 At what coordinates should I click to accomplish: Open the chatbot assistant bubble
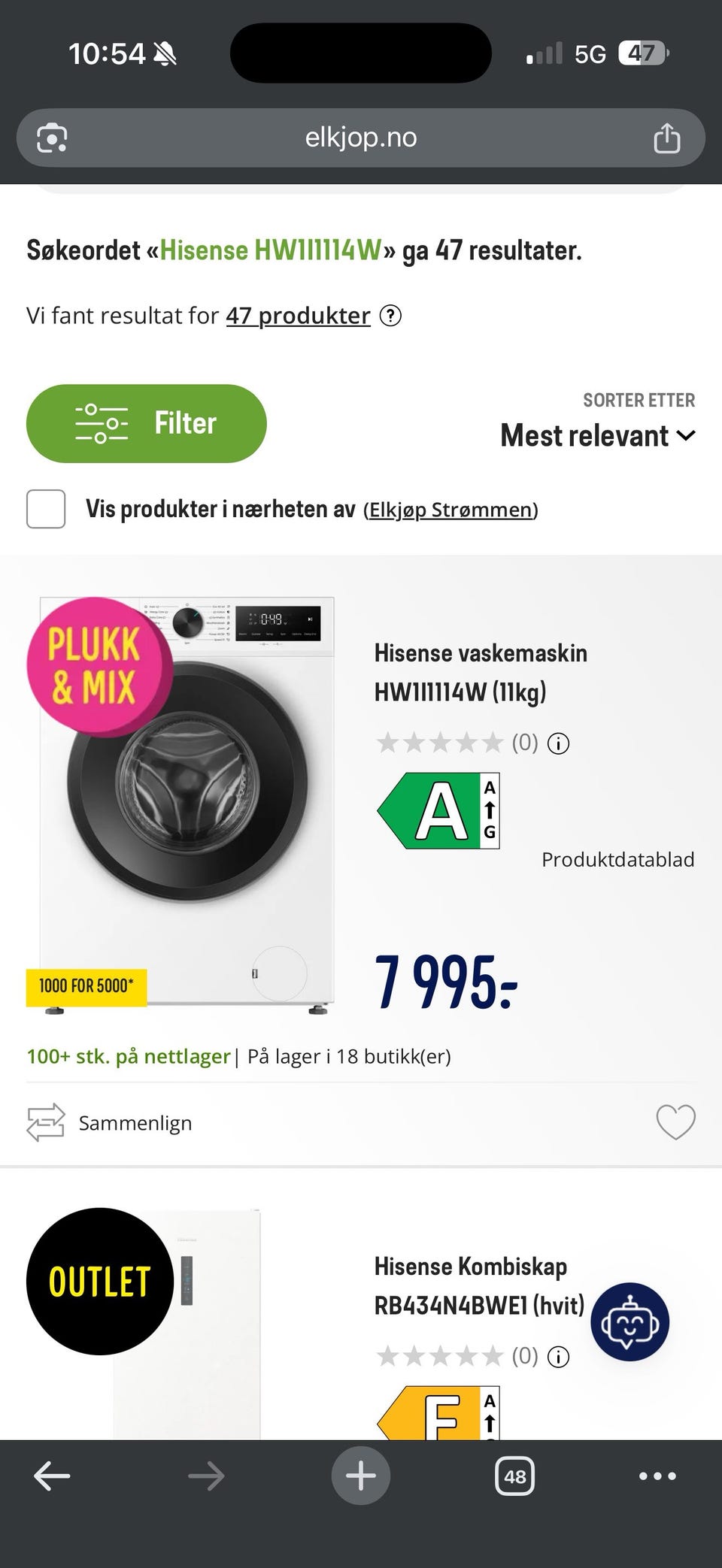(630, 1321)
